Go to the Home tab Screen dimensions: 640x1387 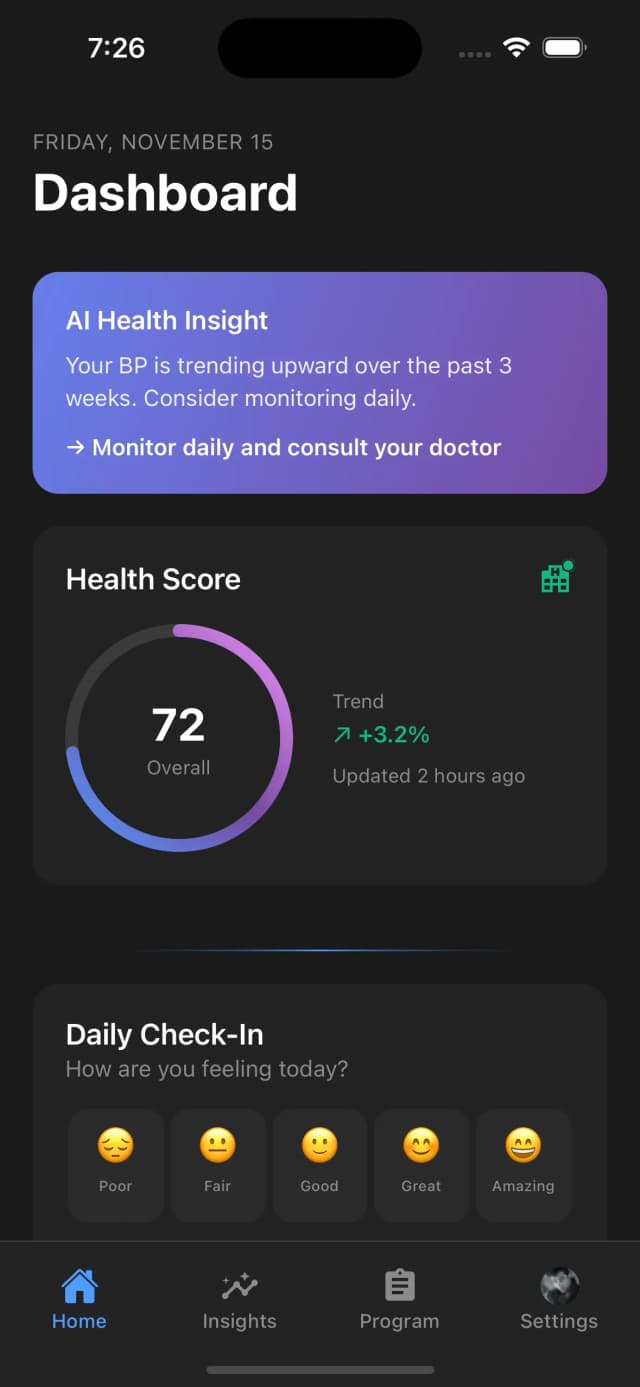click(79, 1300)
